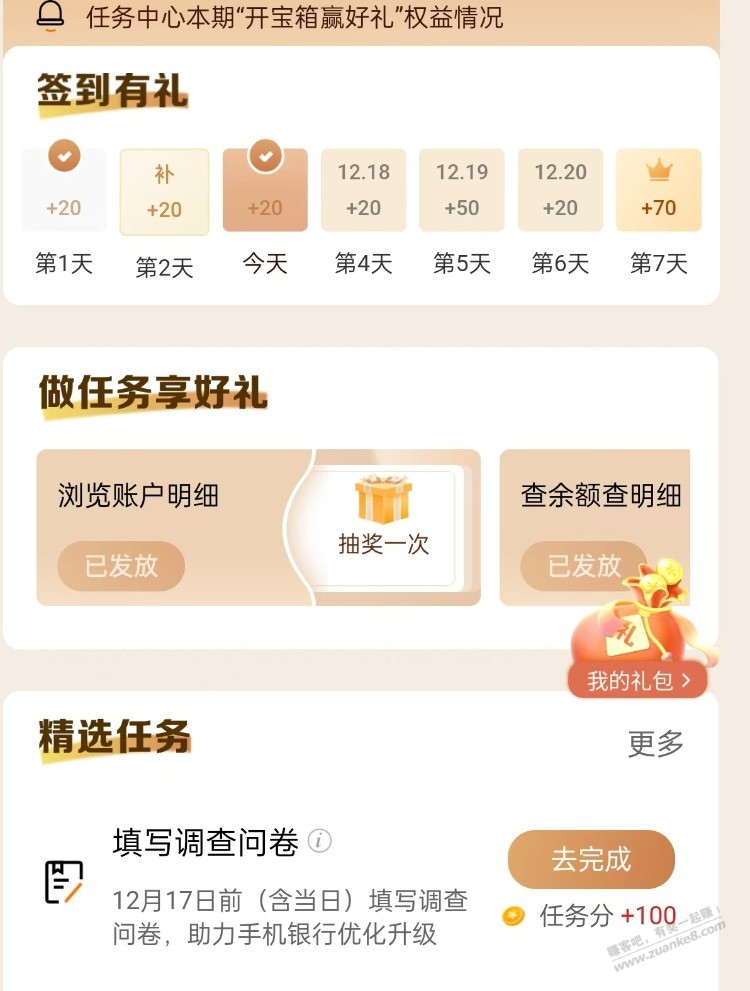Tap 去完成 for the survey task
Screen dimensions: 750x991
[591, 859]
